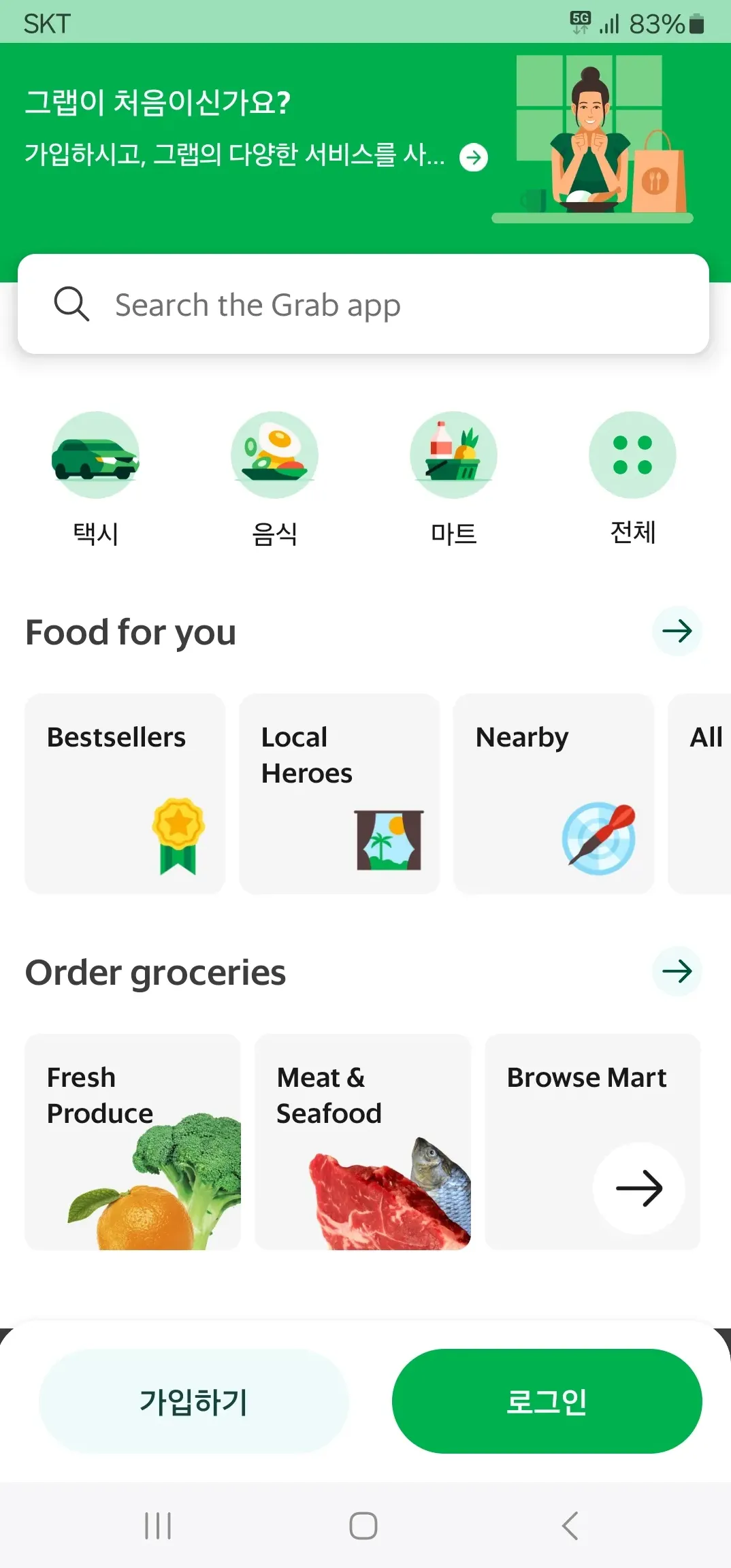The width and height of the screenshot is (731, 1568).
Task: Open Browse Mart via its circular arrow
Action: coord(640,1188)
